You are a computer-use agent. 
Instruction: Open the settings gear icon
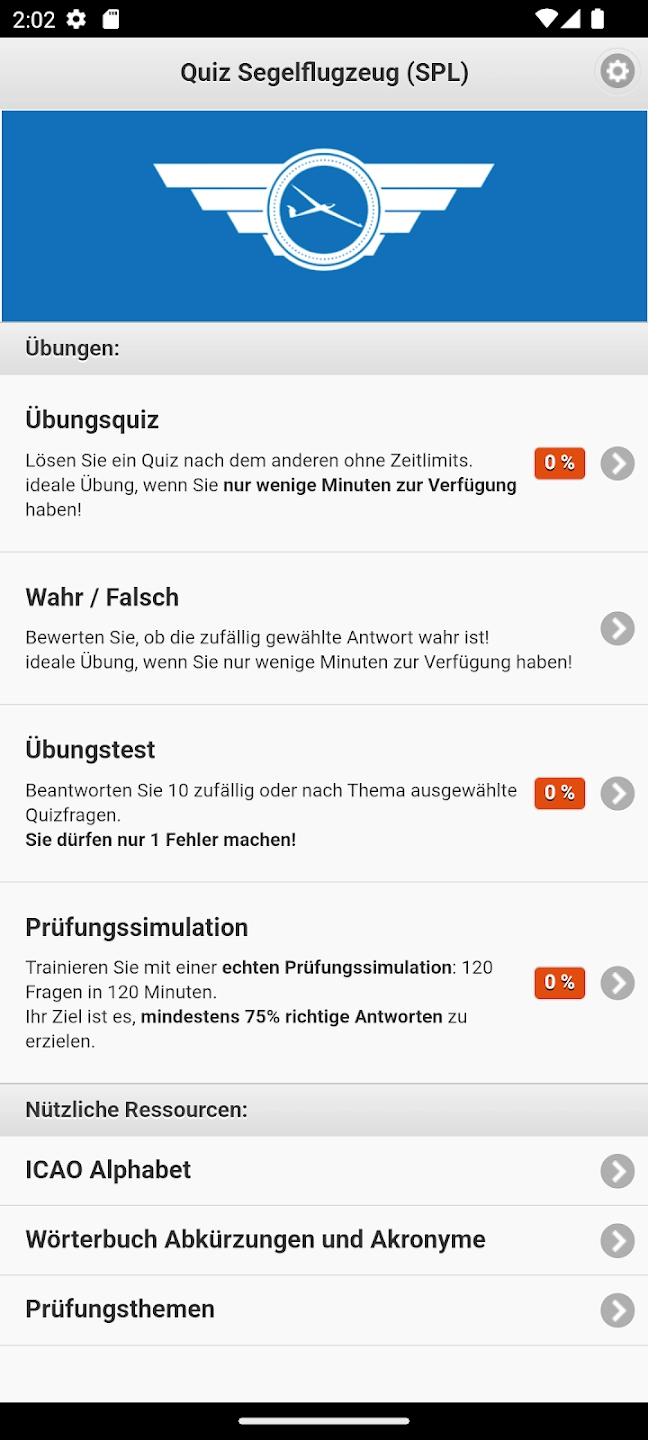click(x=617, y=72)
